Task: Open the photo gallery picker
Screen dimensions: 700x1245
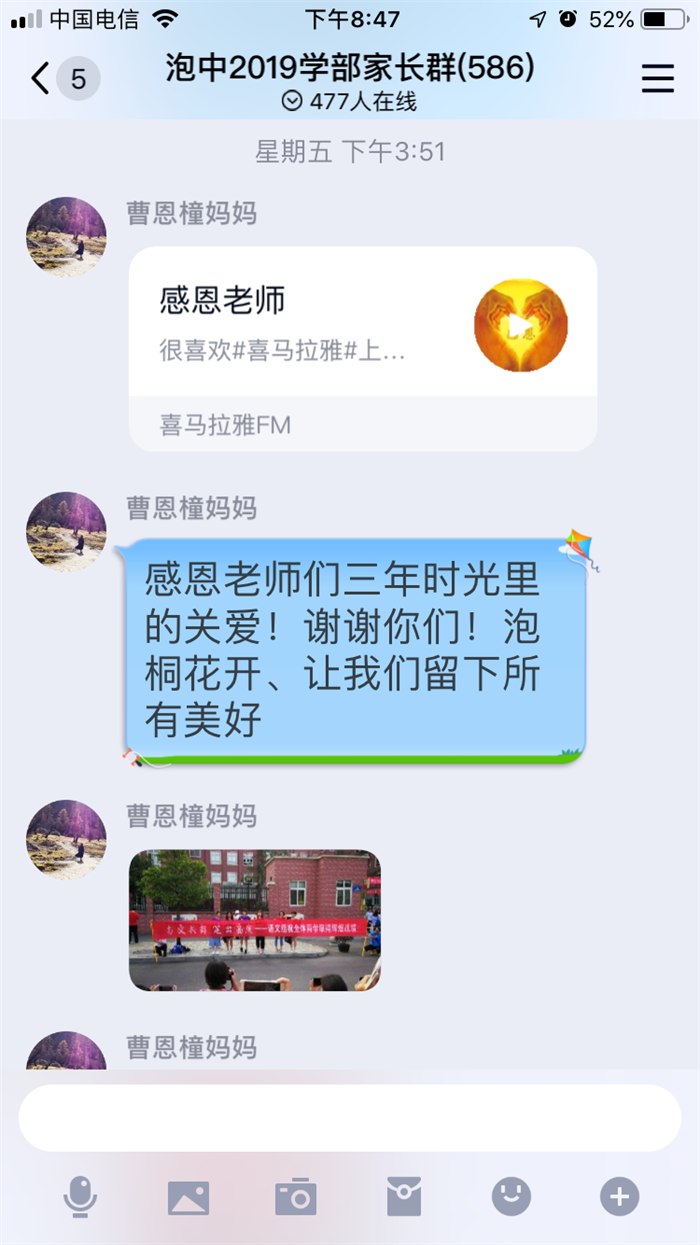Action: [188, 1196]
